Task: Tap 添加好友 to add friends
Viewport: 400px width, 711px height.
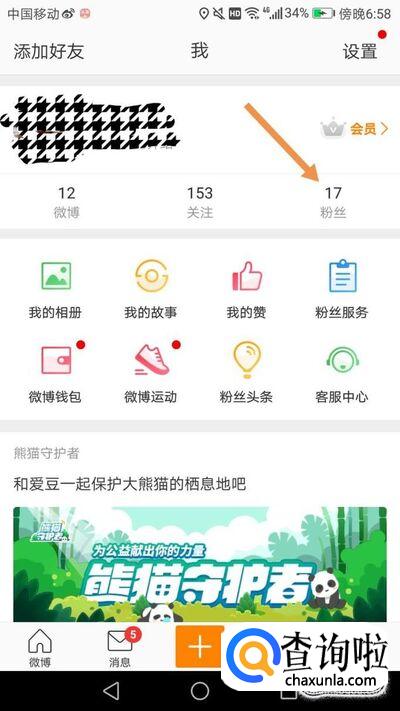Action: pyautogui.click(x=49, y=52)
